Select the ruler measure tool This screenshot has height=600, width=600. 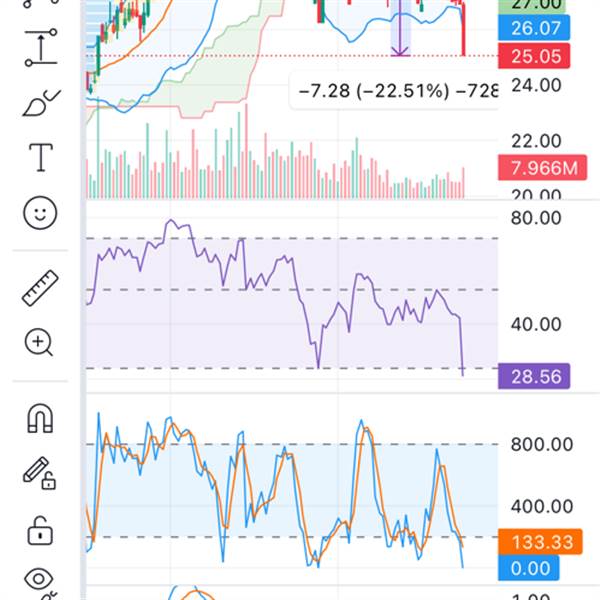(x=40, y=288)
